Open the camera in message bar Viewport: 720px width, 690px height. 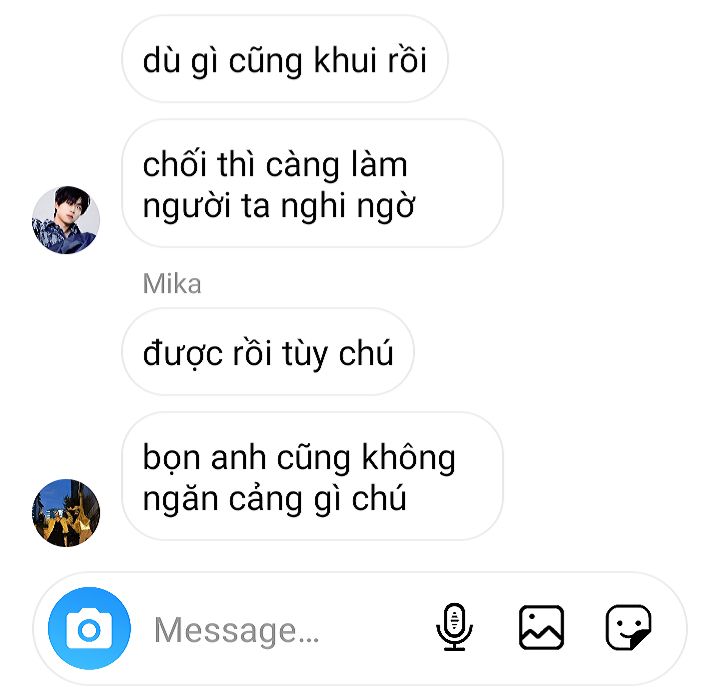89,629
